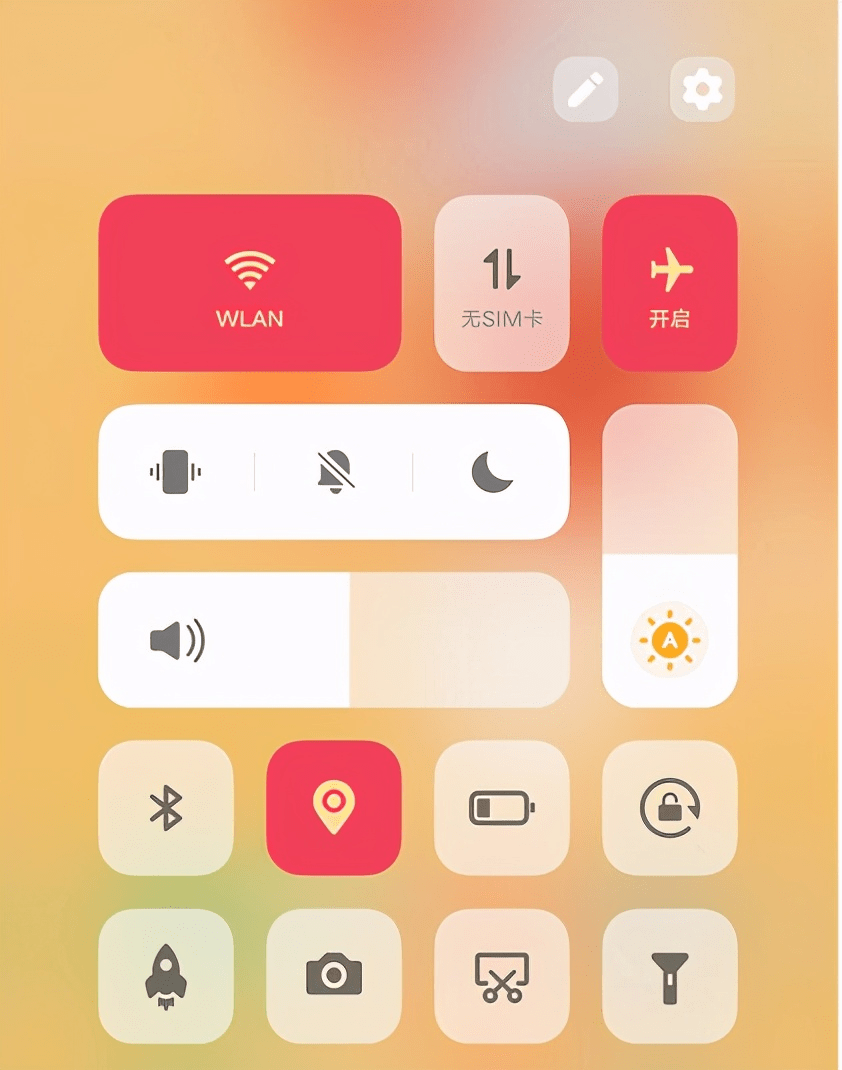Screen dimensions: 842x1070
Task: Toggle screen rotation lock
Action: [x=669, y=808]
